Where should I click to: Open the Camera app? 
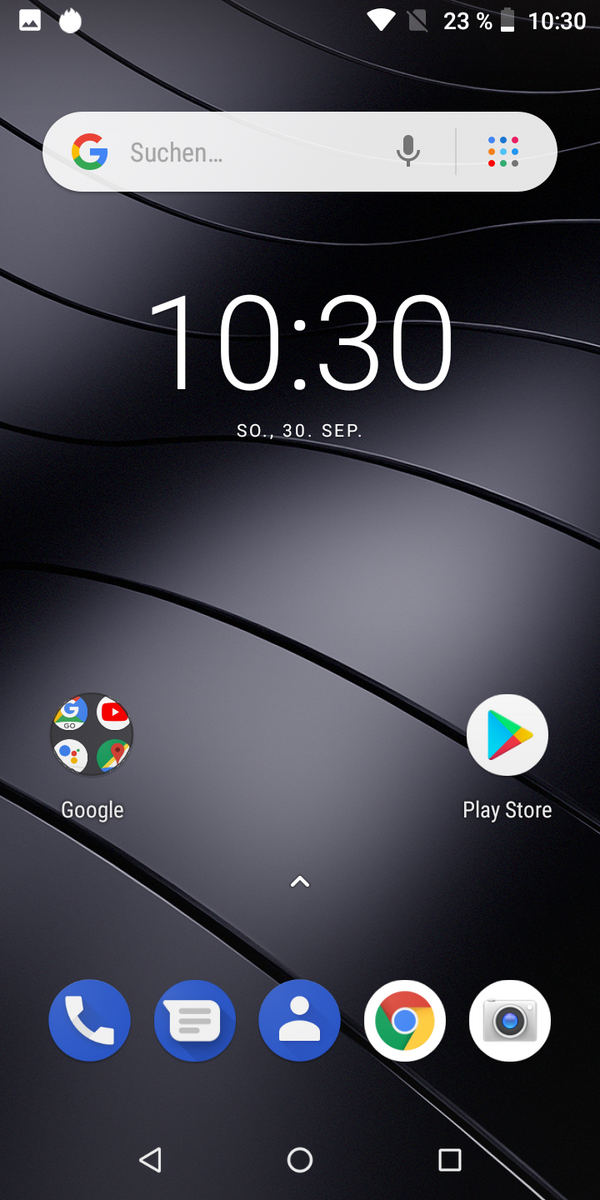click(510, 1020)
